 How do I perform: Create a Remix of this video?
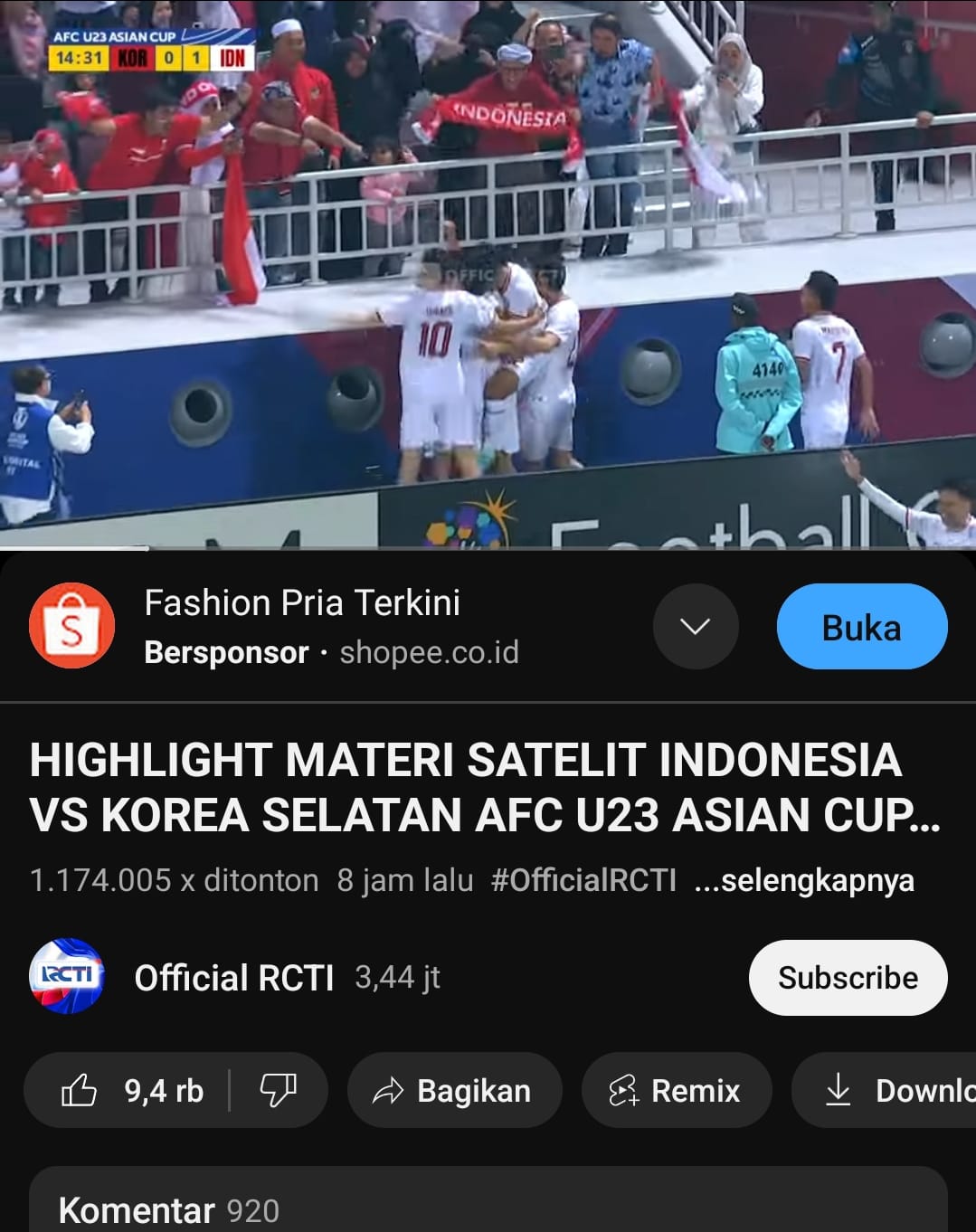pyautogui.click(x=676, y=1091)
